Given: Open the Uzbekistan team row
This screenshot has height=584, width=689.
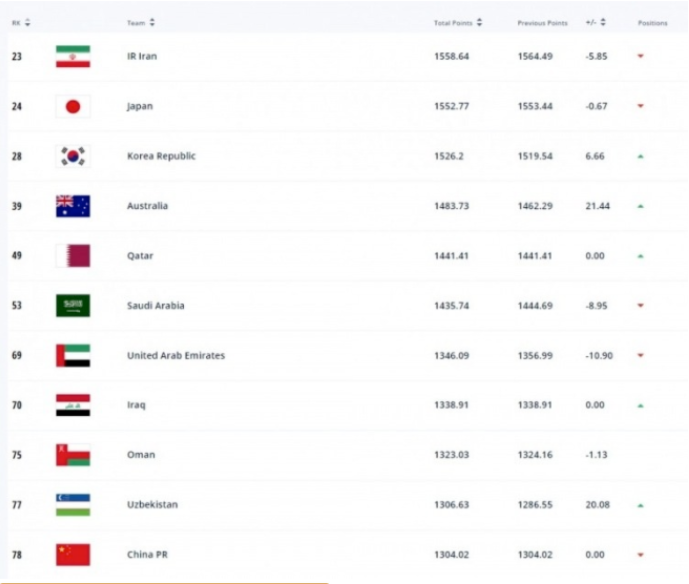Looking at the screenshot, I should coord(152,505).
